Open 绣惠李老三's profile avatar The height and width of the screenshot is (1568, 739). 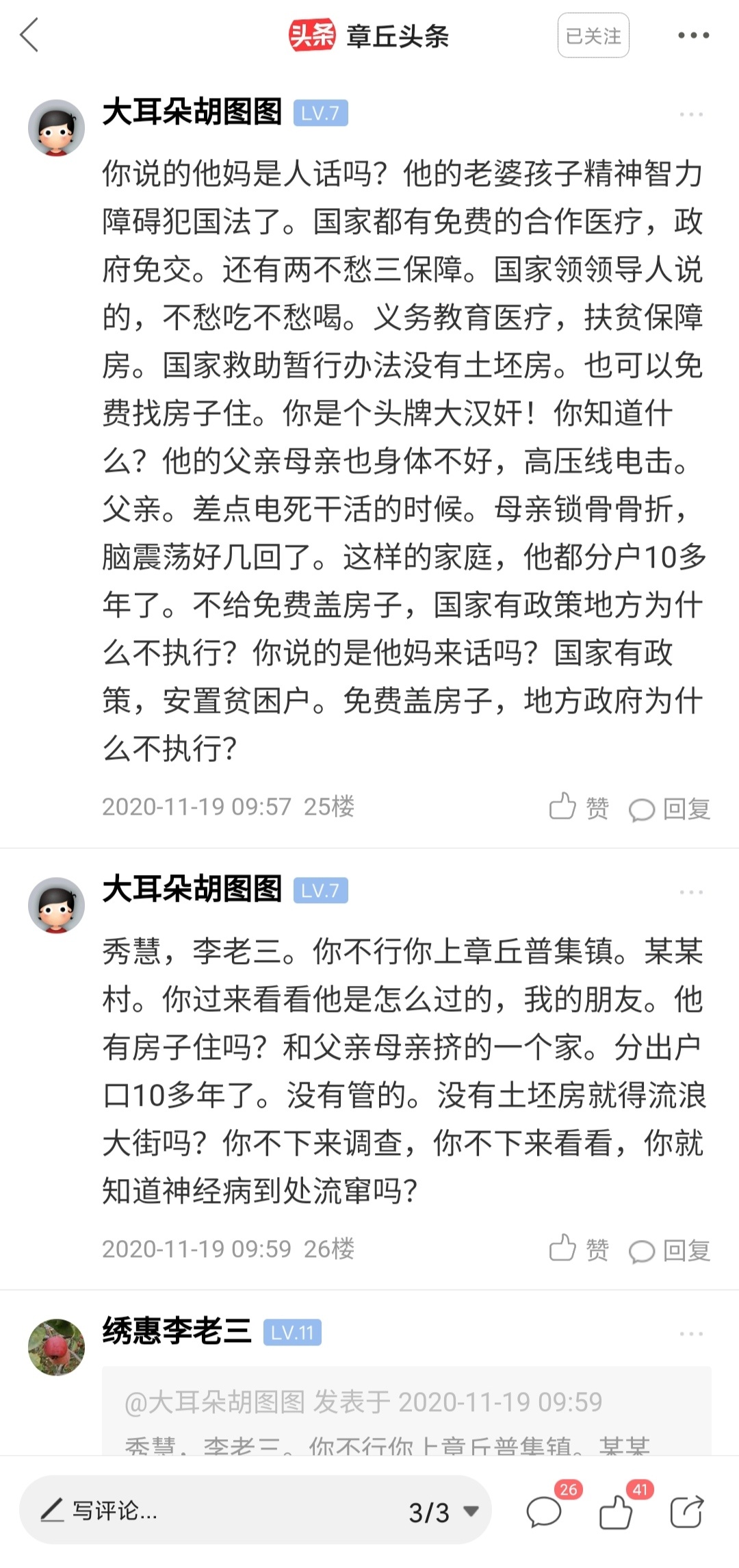(x=56, y=1347)
